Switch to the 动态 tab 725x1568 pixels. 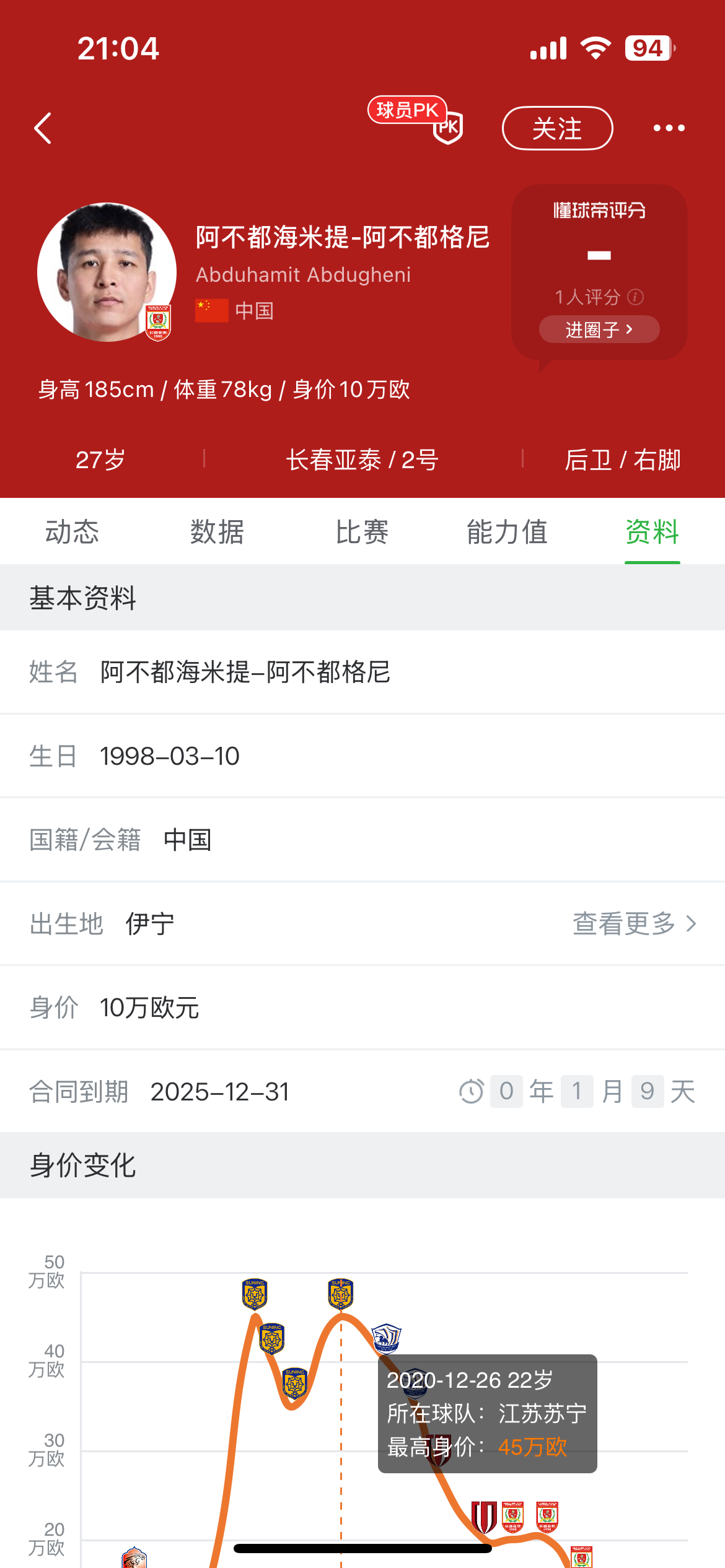[72, 532]
